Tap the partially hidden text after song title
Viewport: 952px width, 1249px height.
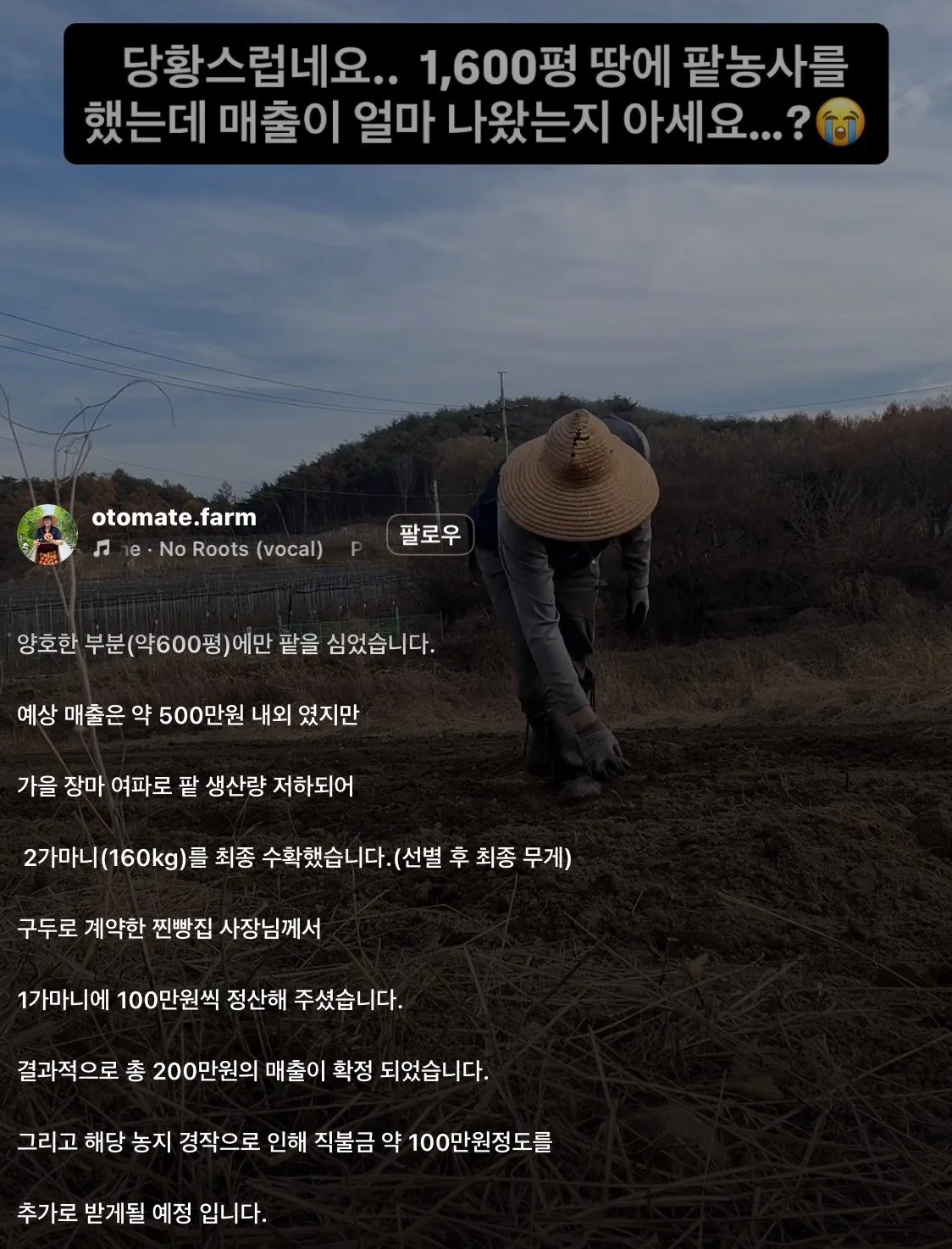[358, 549]
